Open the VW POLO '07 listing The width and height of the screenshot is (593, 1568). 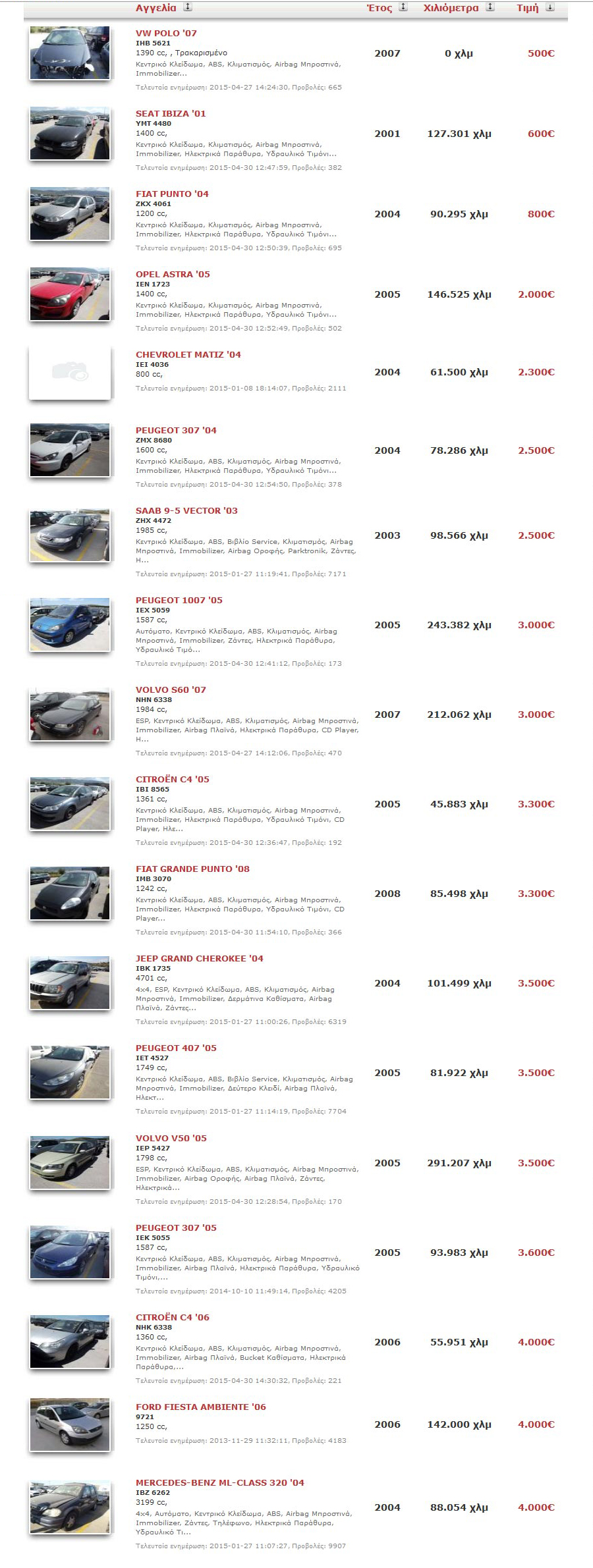point(166,33)
